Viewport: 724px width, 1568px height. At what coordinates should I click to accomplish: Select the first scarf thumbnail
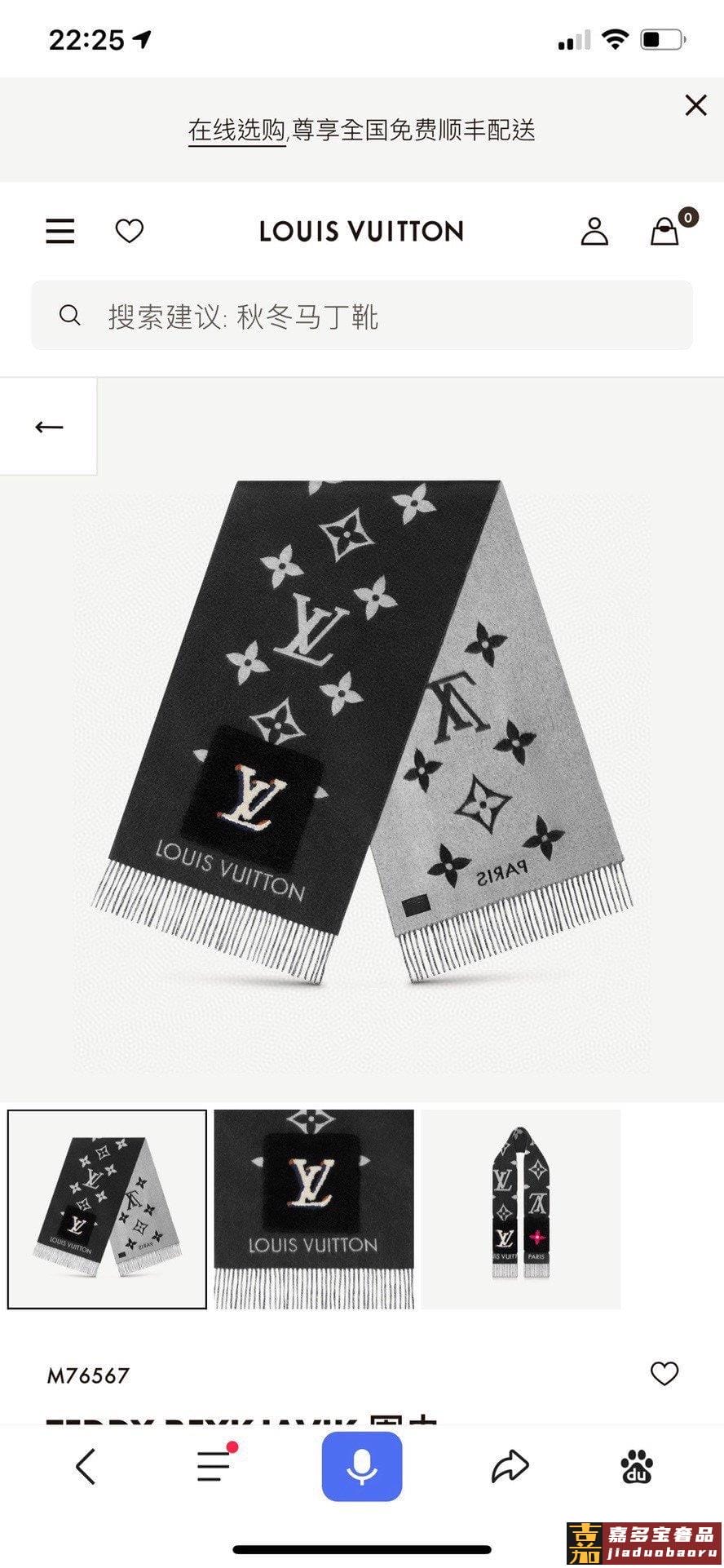click(108, 1209)
